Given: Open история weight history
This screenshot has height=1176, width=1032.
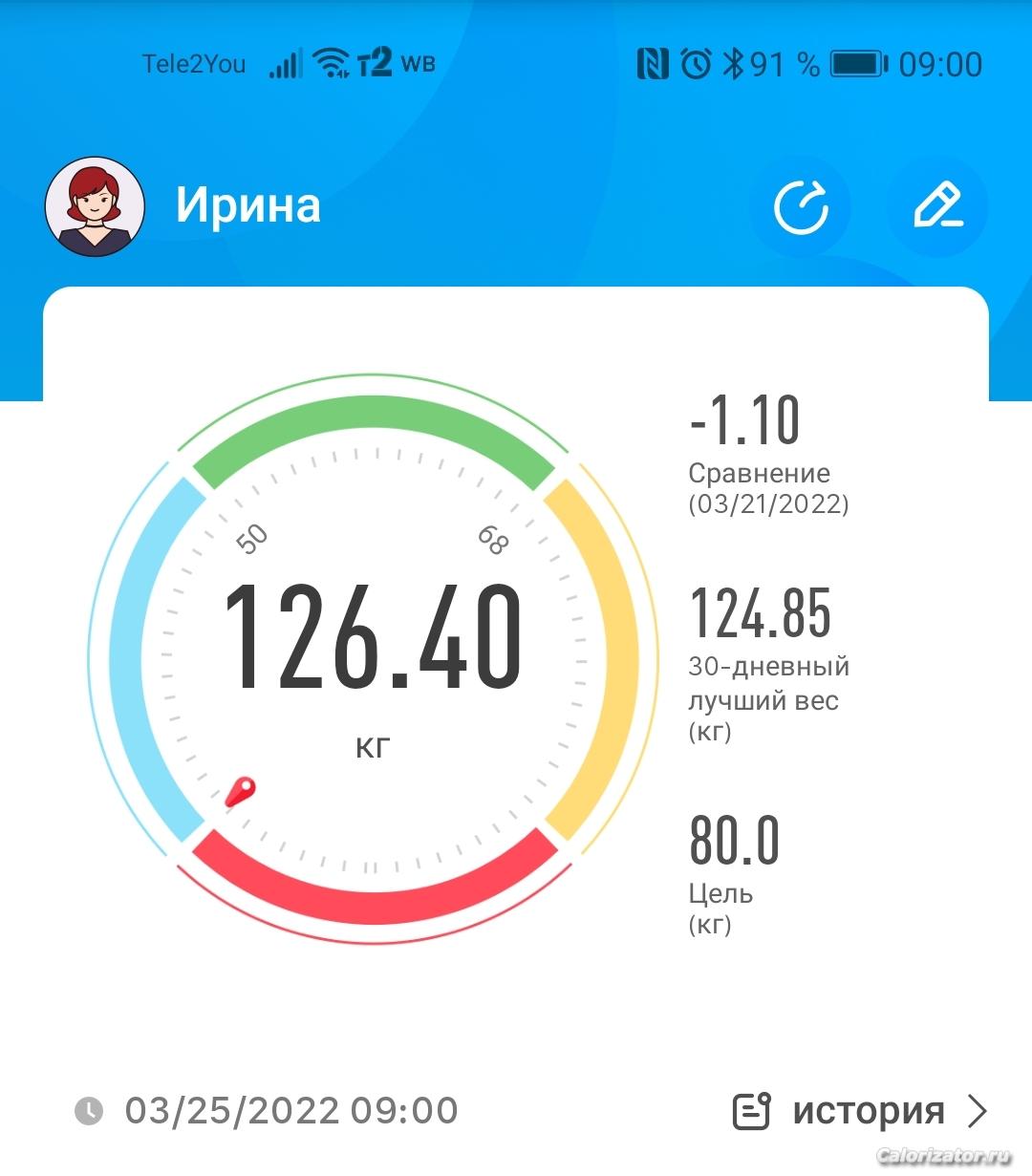Looking at the screenshot, I should point(860,1111).
